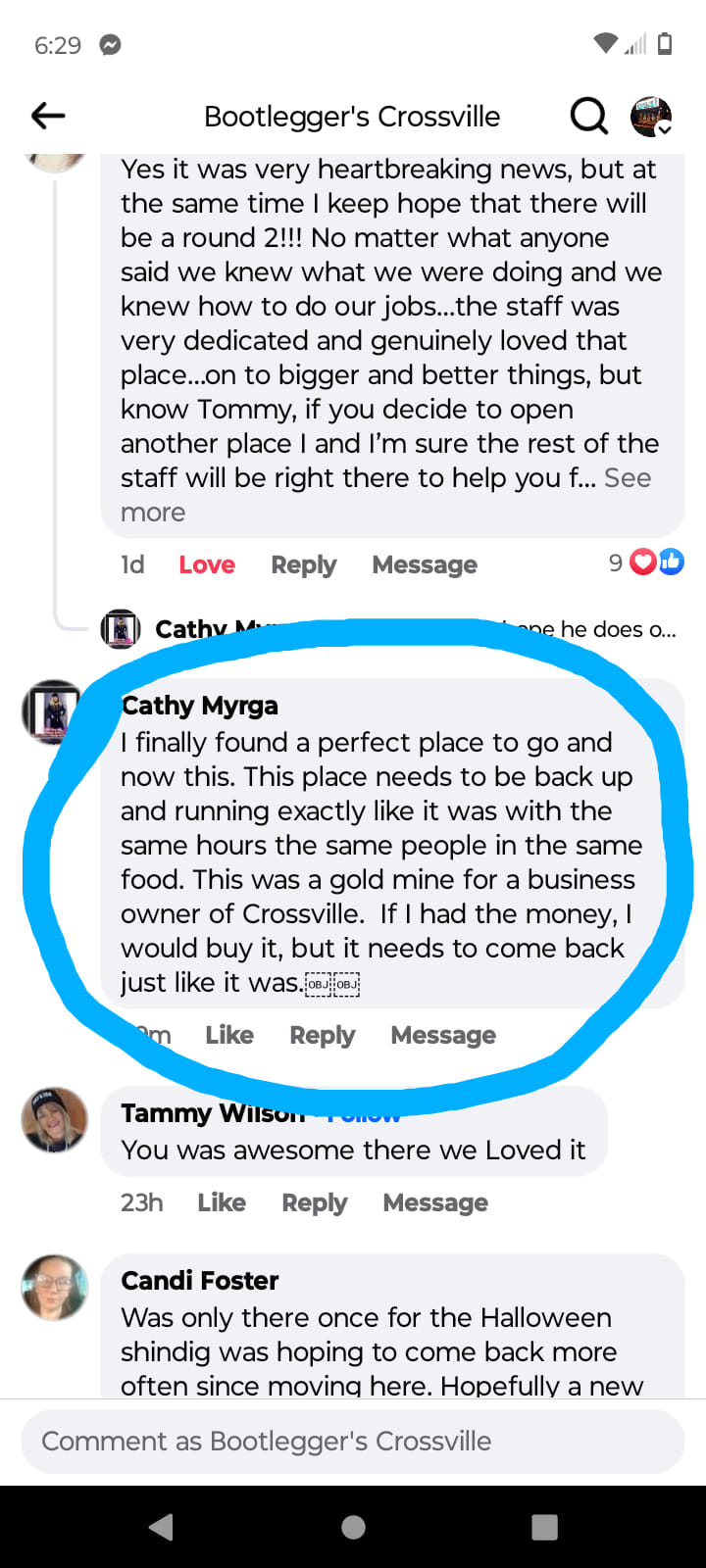This screenshot has width=706, height=1568.
Task: Open Cathy Myrga's collapsed reply
Action: click(x=392, y=629)
